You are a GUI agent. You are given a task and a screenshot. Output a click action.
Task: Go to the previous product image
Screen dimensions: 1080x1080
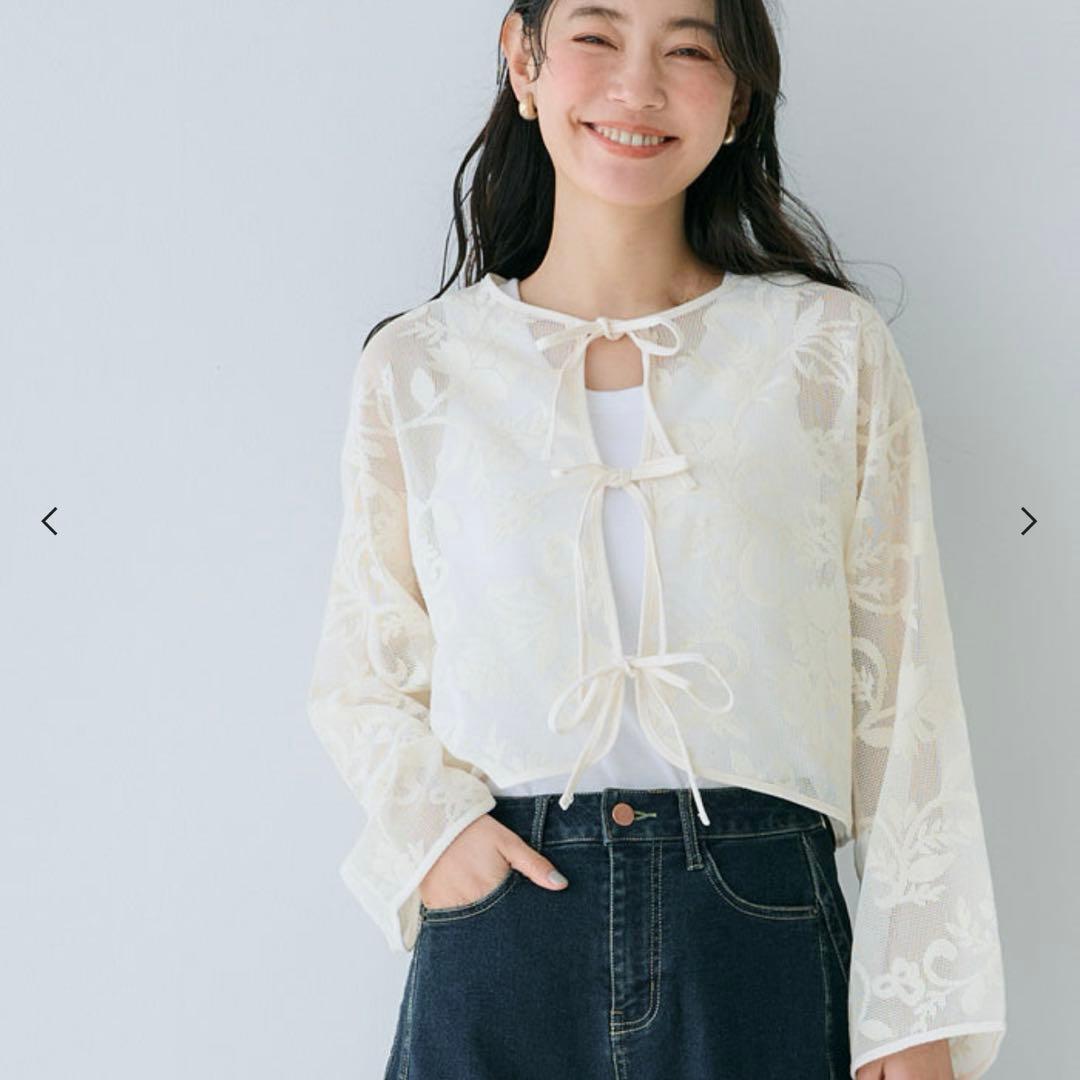pyautogui.click(x=49, y=521)
